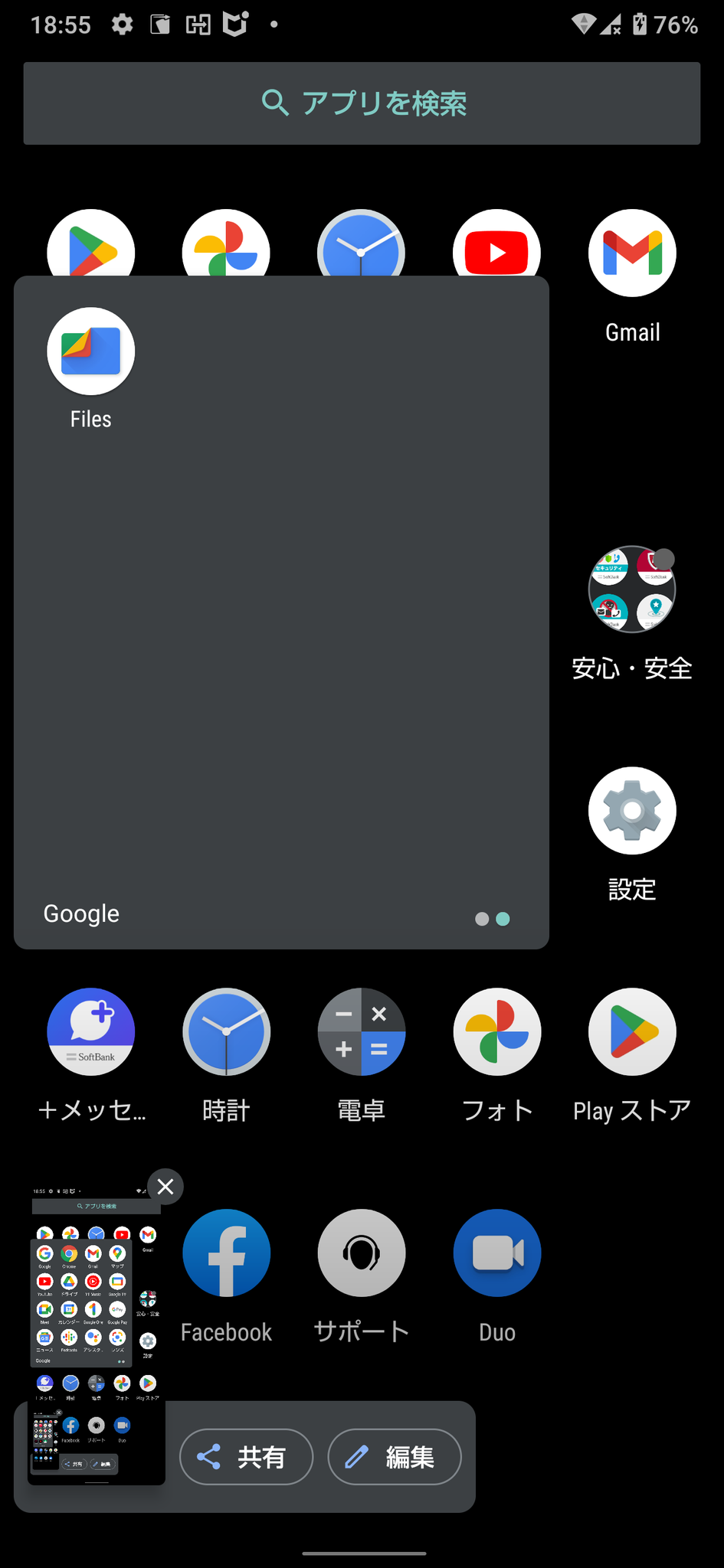Launch Gmail from the home screen

631,253
